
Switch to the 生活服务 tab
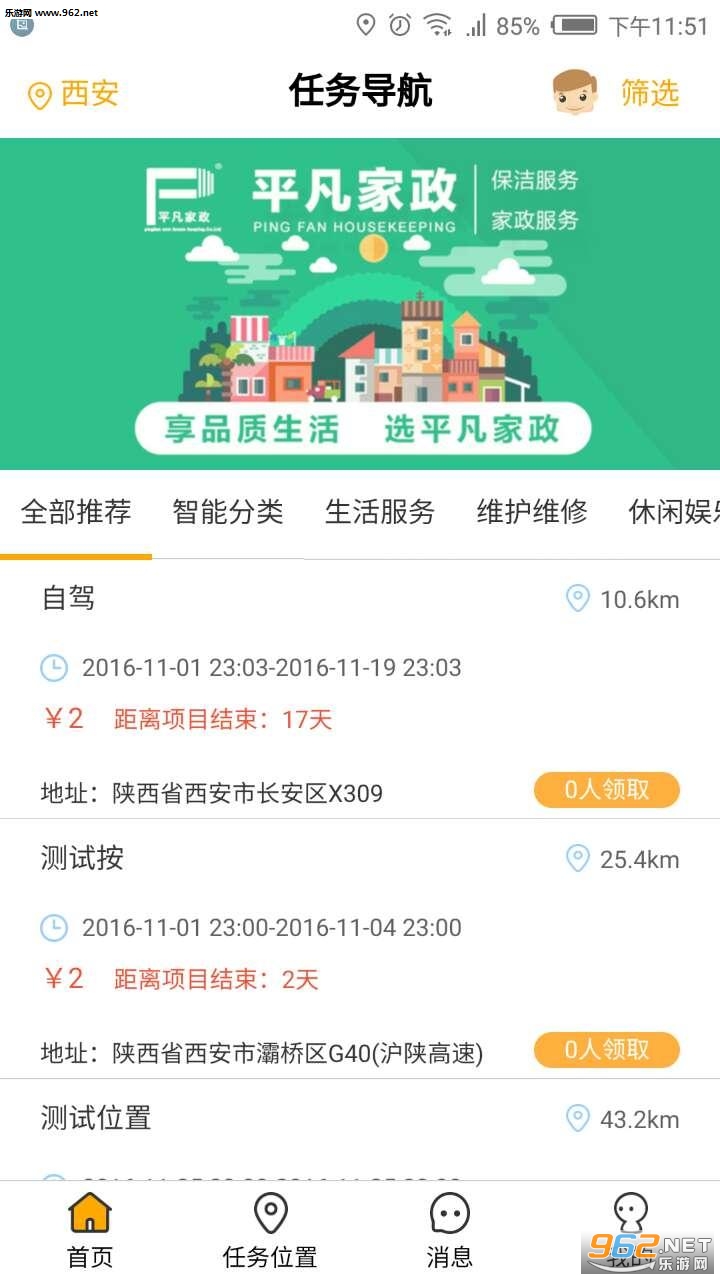[x=380, y=512]
